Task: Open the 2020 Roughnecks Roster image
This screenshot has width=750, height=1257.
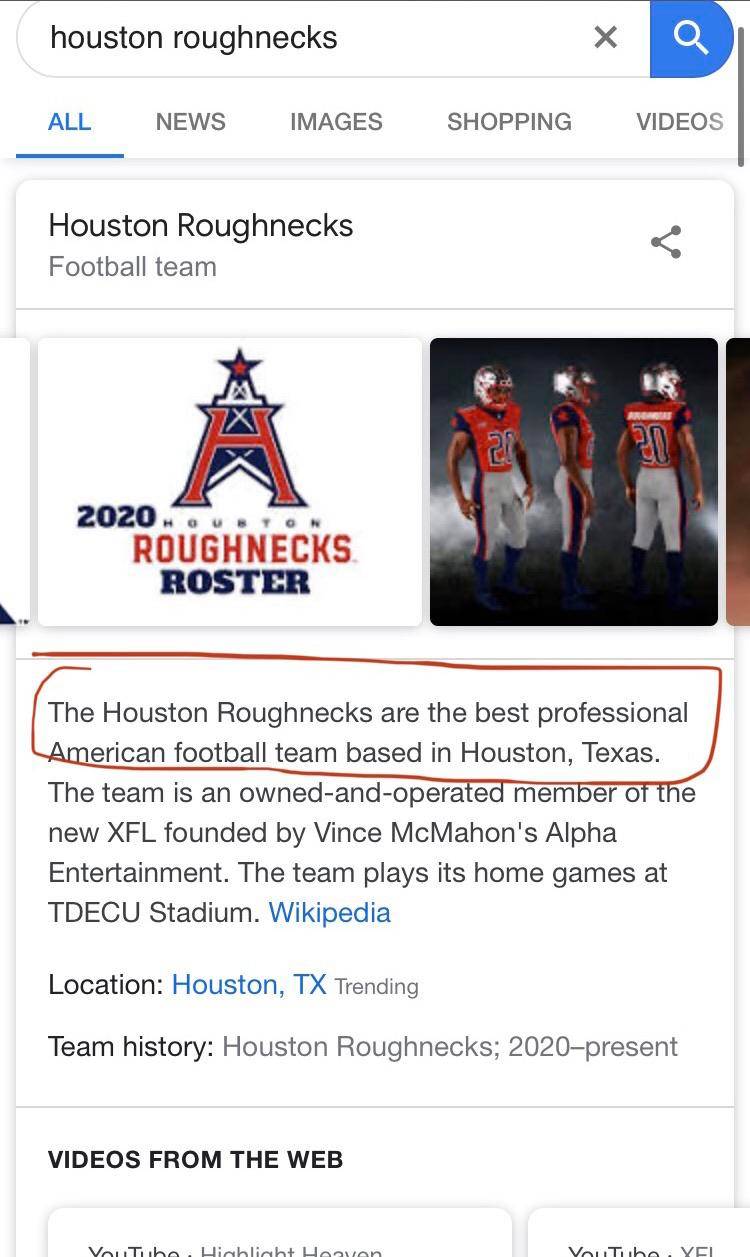Action: [x=230, y=482]
